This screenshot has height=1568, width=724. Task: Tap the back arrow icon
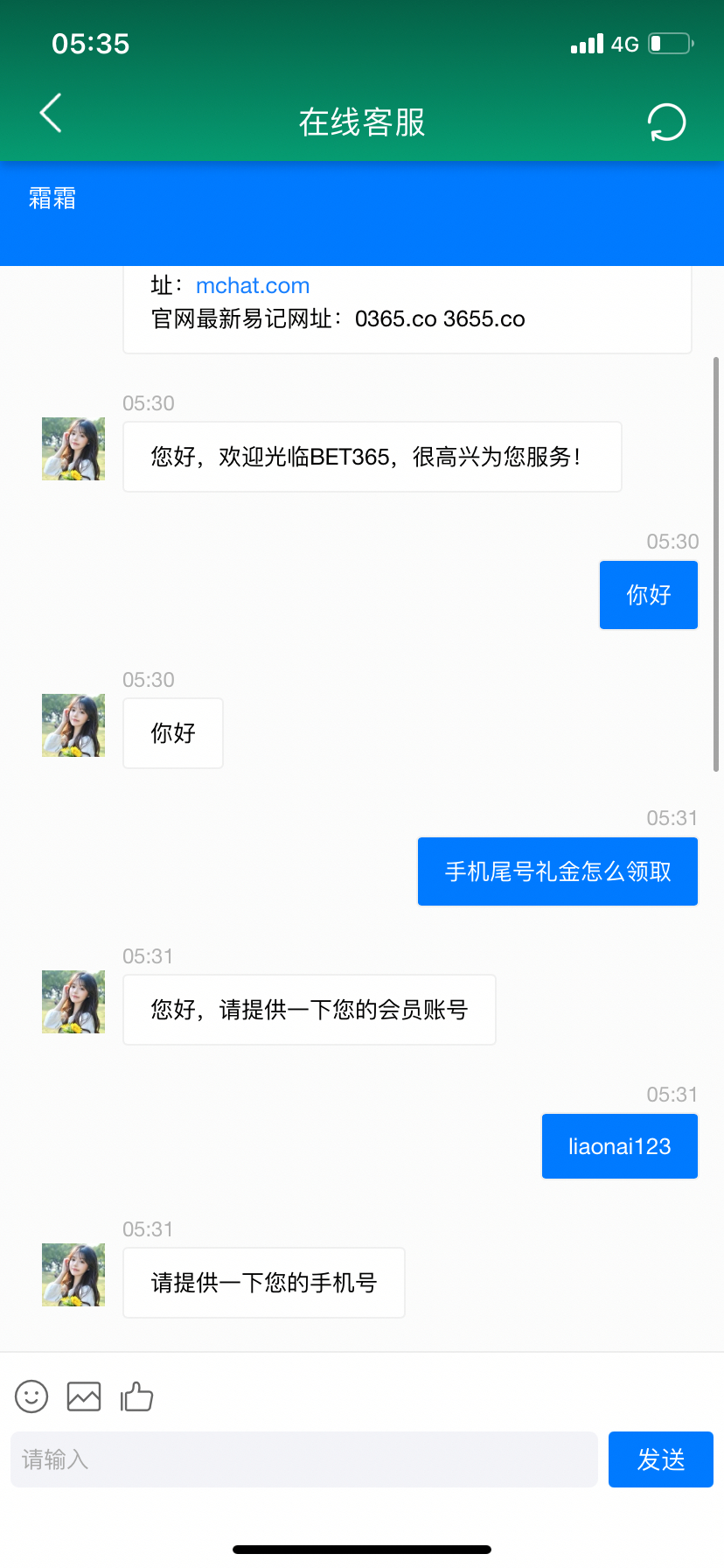tap(50, 115)
